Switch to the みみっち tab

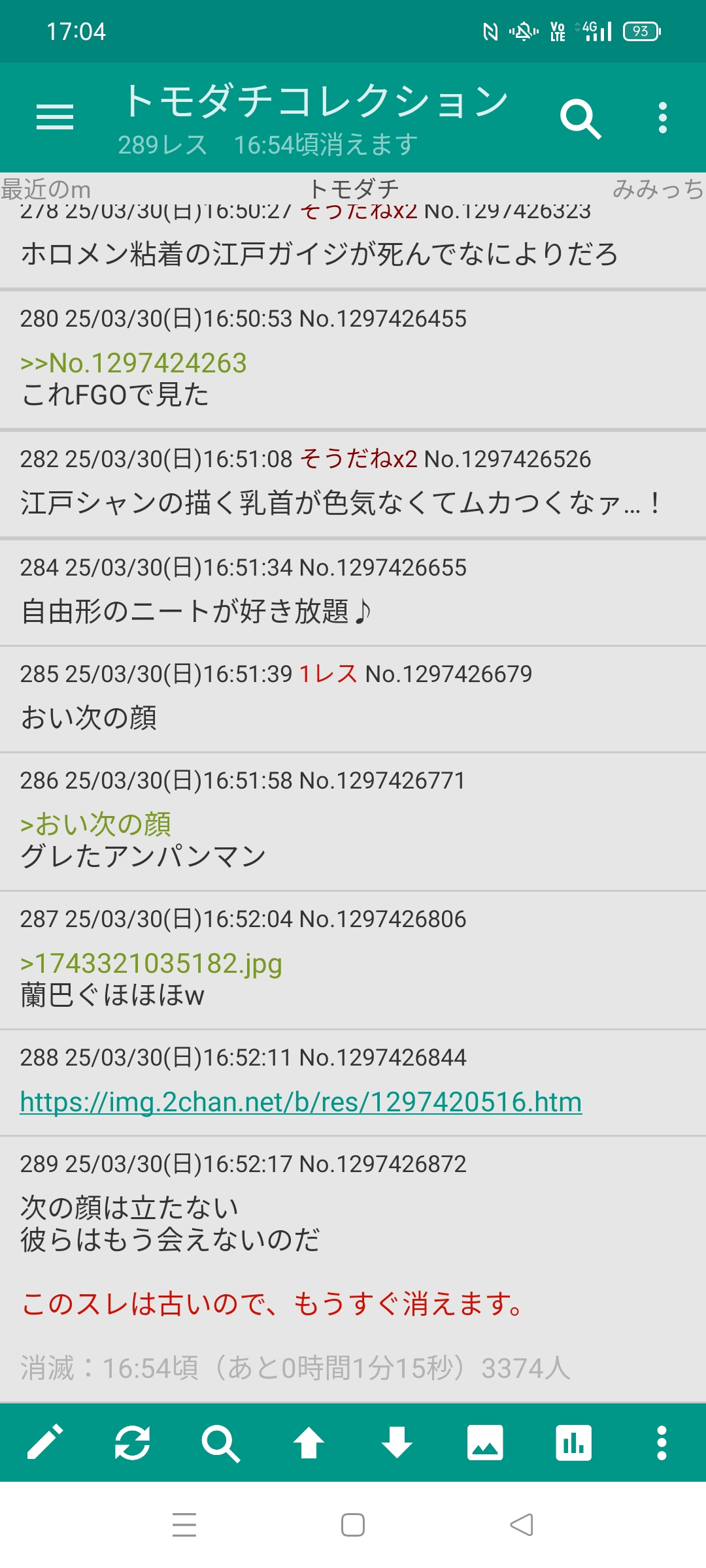click(x=658, y=189)
